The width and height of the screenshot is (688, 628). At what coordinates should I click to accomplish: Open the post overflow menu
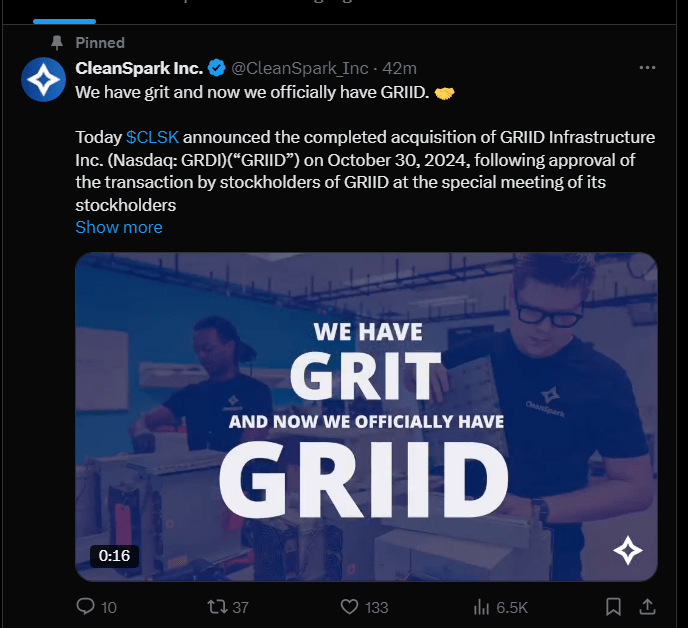coord(647,68)
